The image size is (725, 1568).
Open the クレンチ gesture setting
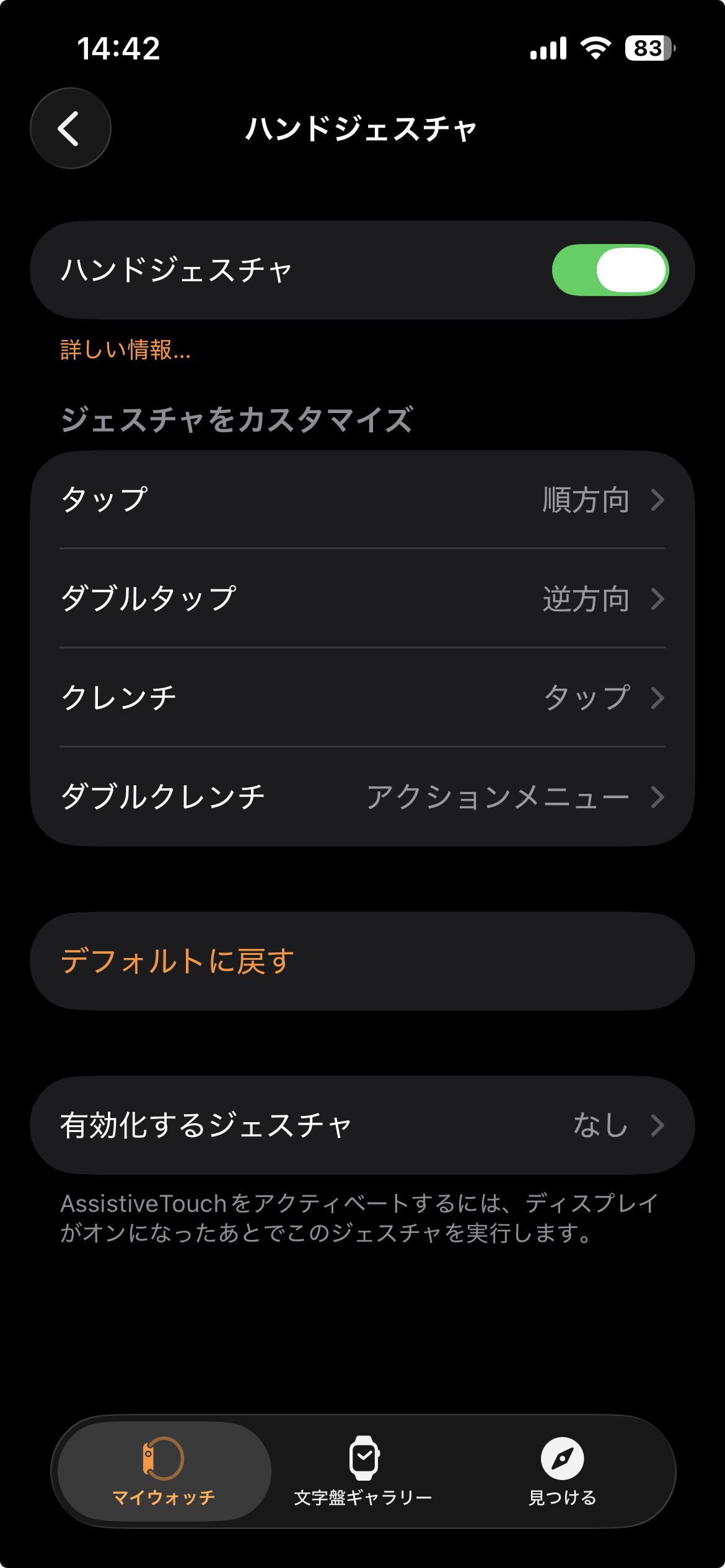click(x=362, y=697)
